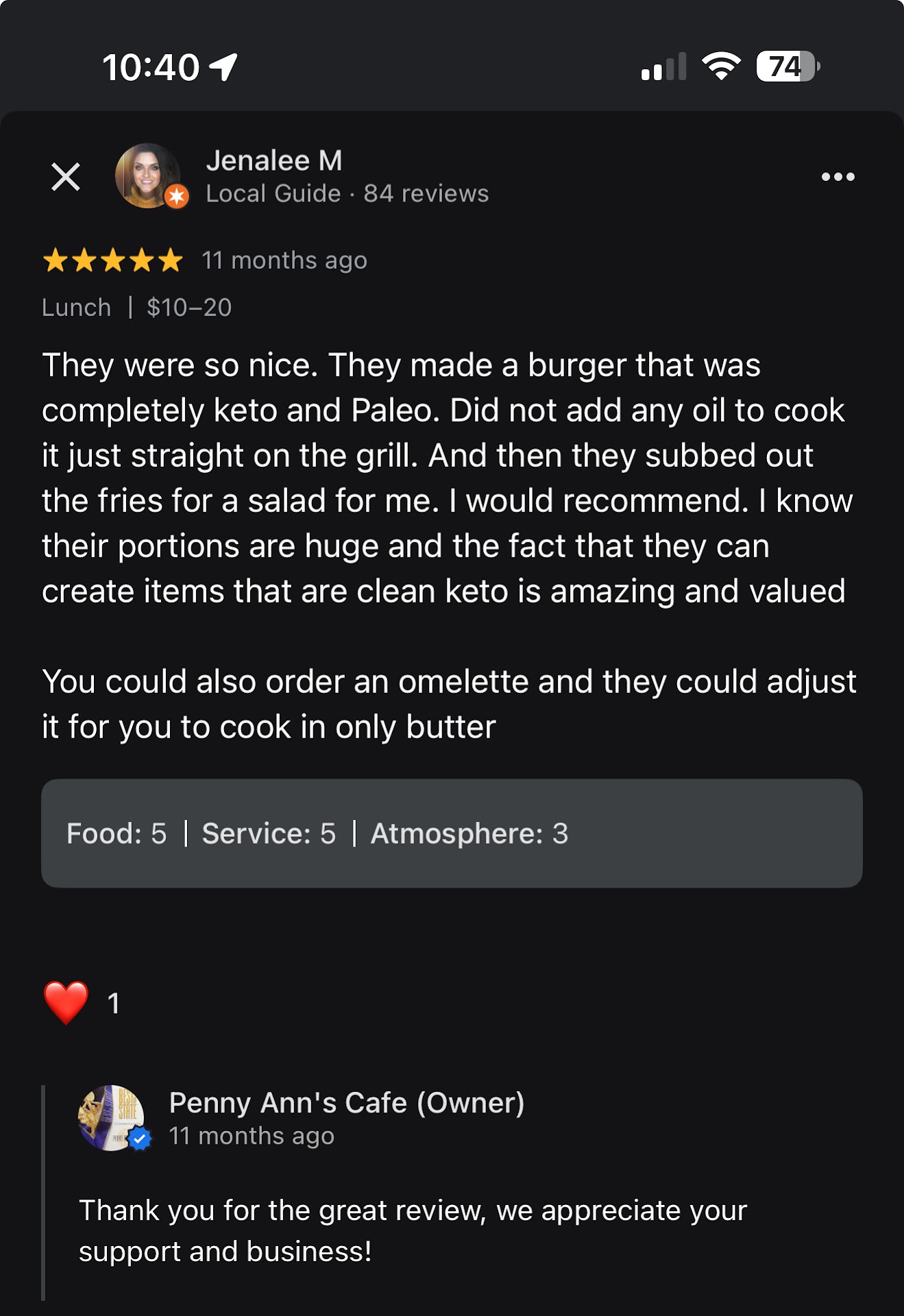The height and width of the screenshot is (1316, 904).
Task: Open Jenalee M's reviewer profile name
Action: pos(273,161)
